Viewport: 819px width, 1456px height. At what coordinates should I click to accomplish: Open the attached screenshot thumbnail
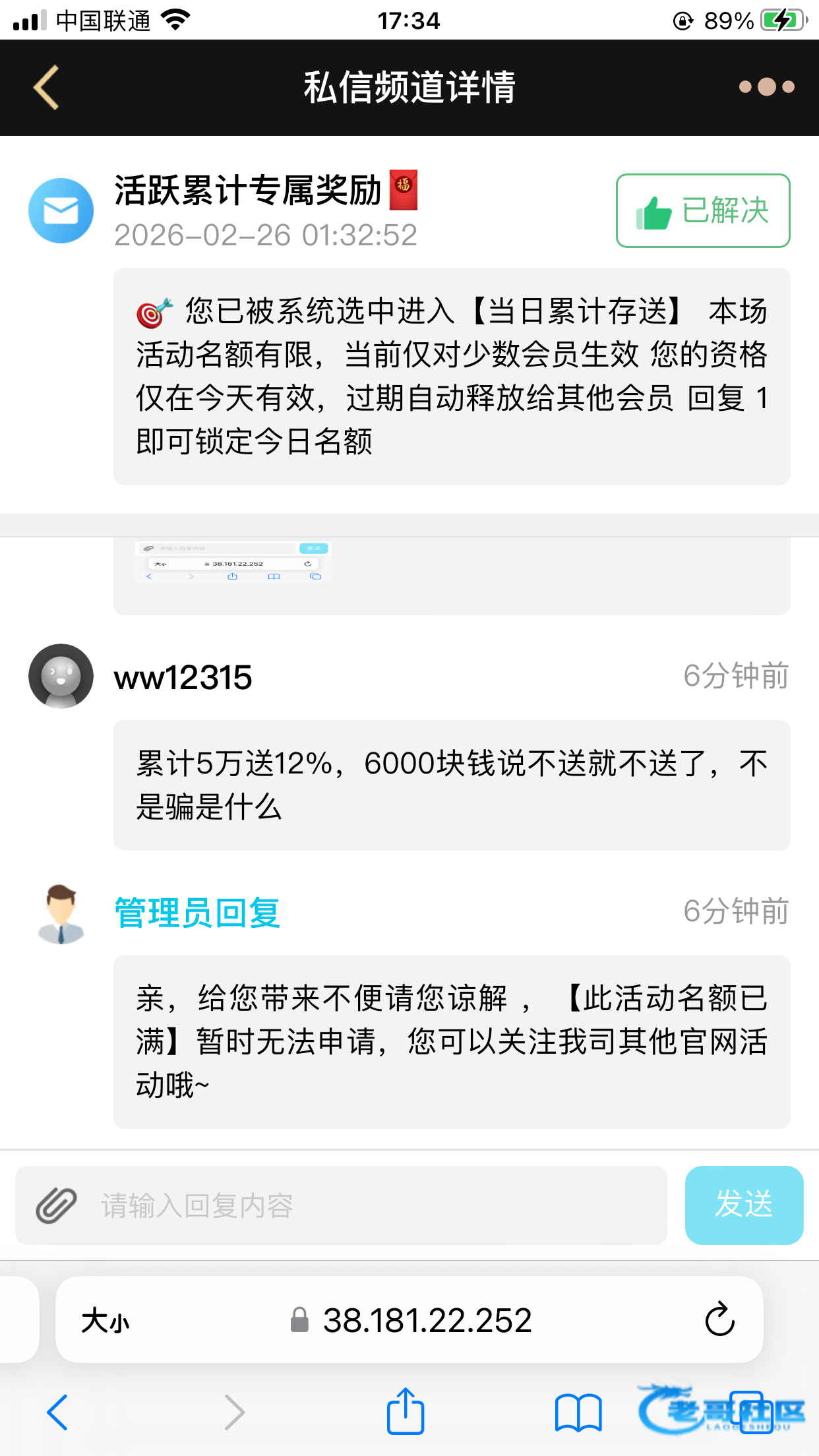click(x=233, y=562)
